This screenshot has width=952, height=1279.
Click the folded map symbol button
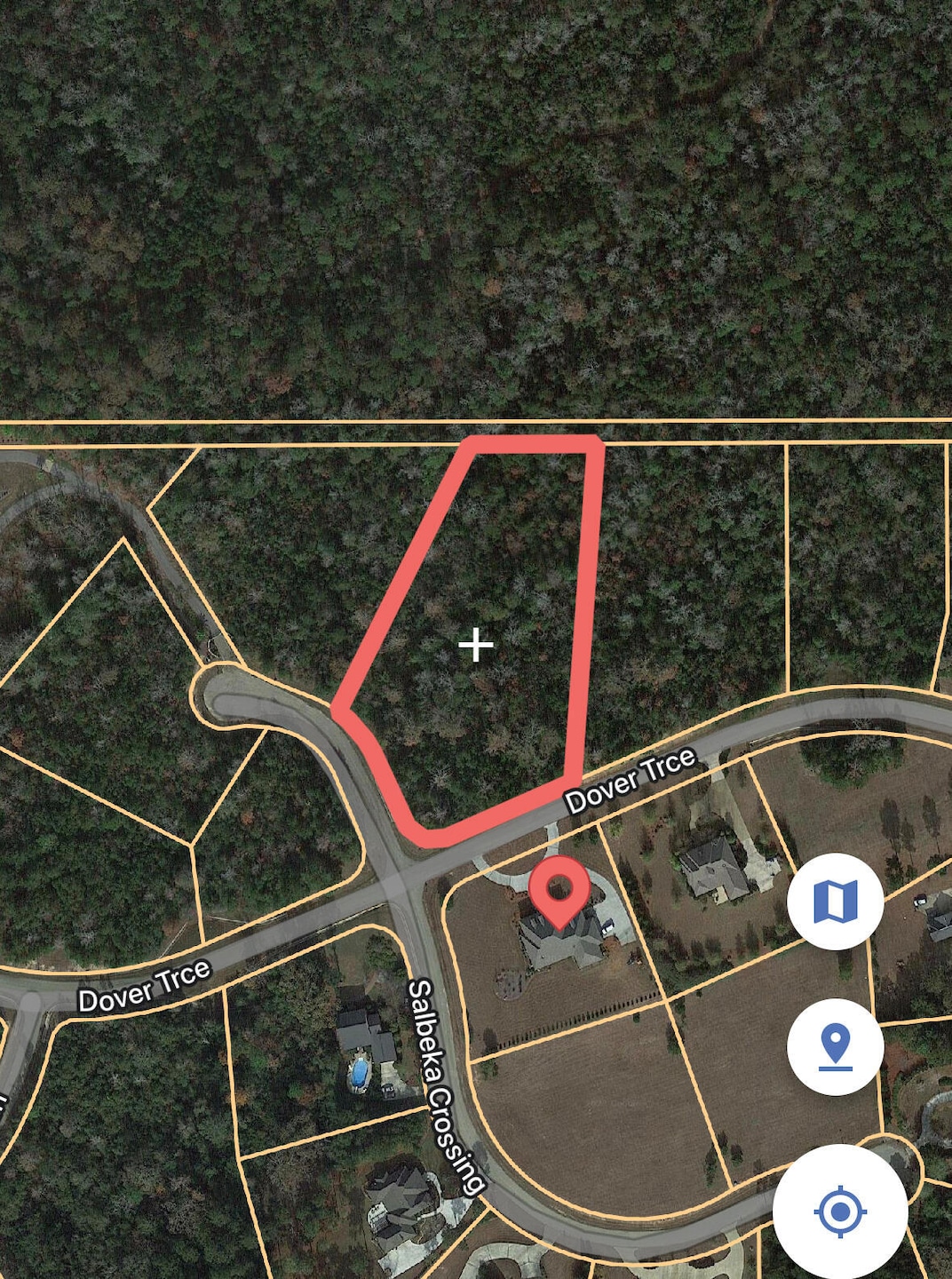(836, 901)
